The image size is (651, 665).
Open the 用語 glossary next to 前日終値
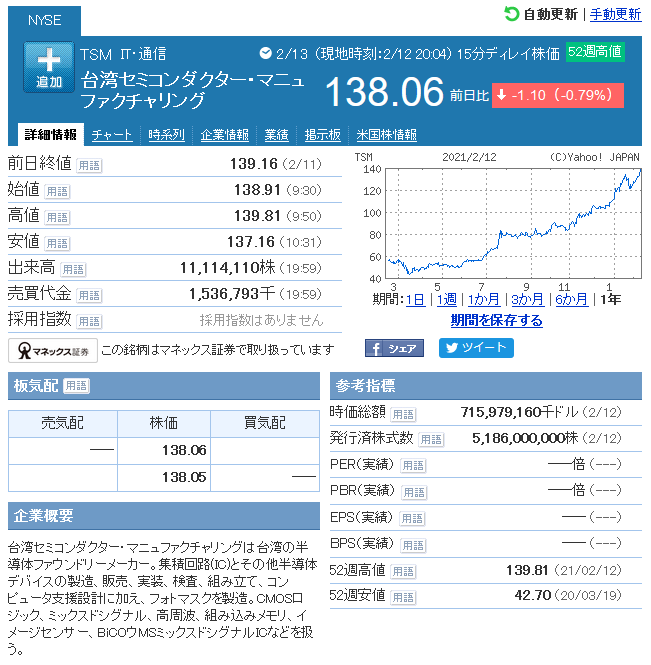point(89,165)
